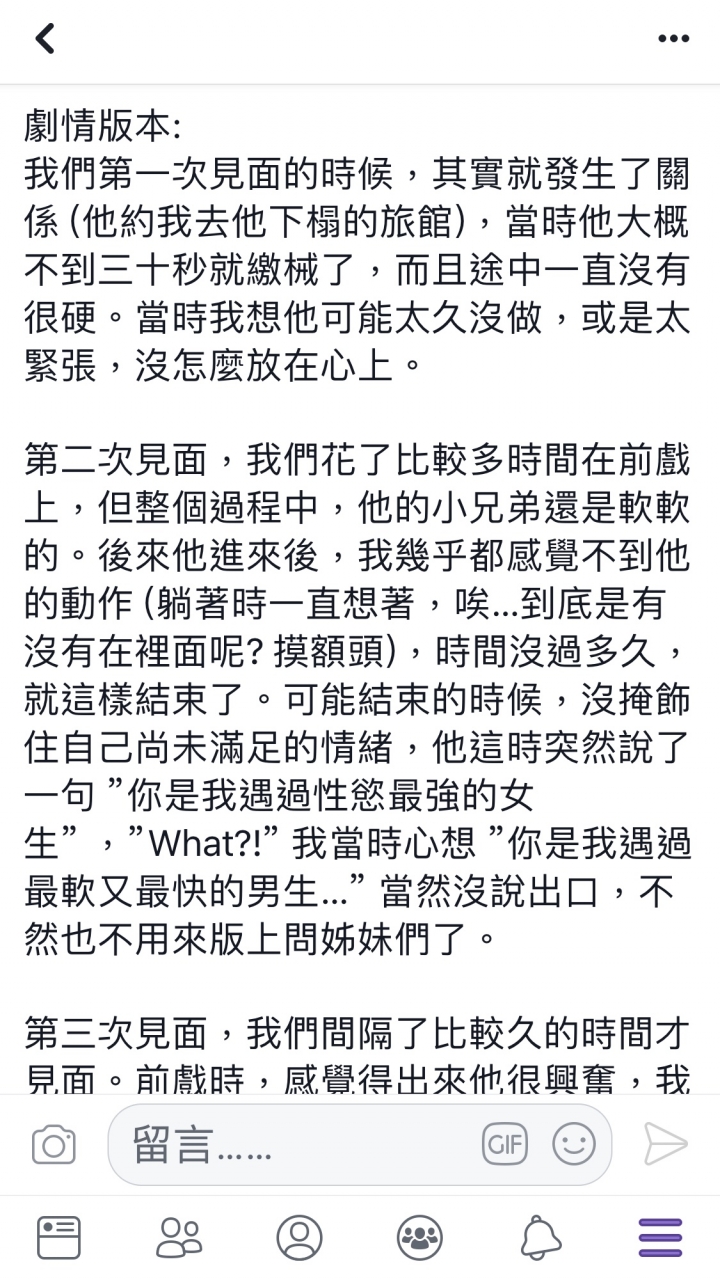This screenshot has width=720, height=1280.
Task: Attach a photo with the camera icon
Action: pyautogui.click(x=53, y=1145)
